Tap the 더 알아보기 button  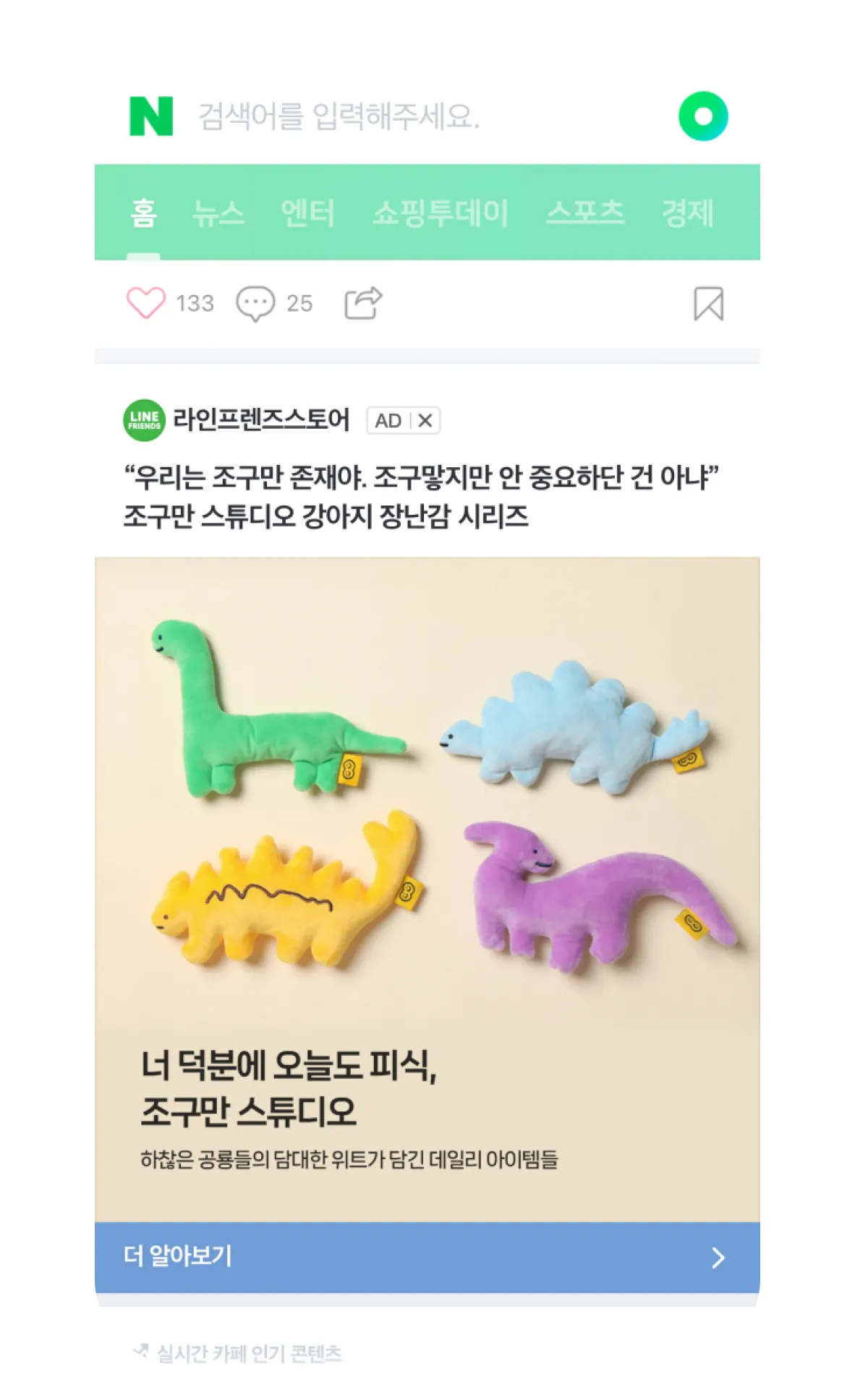[x=427, y=1258]
